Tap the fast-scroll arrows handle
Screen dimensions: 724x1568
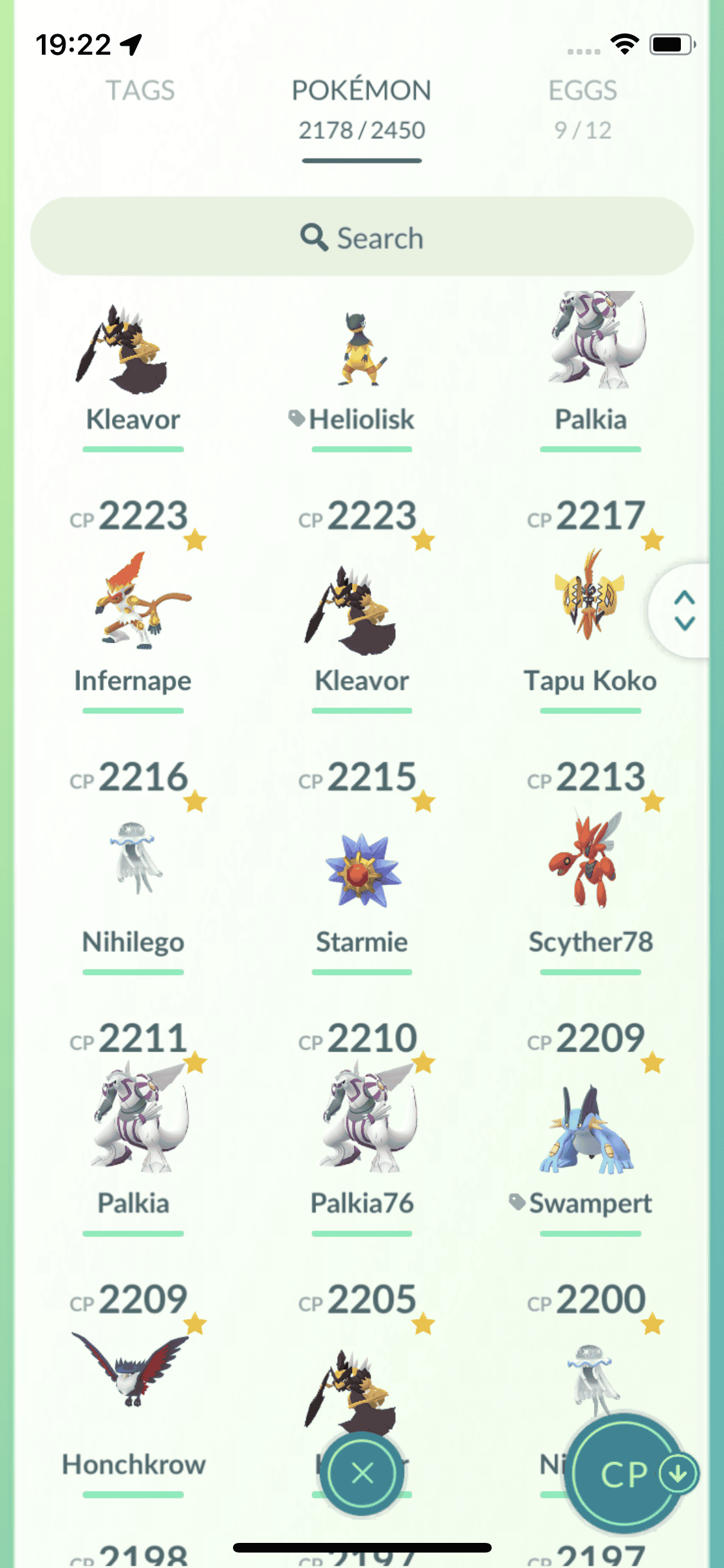[x=684, y=610]
